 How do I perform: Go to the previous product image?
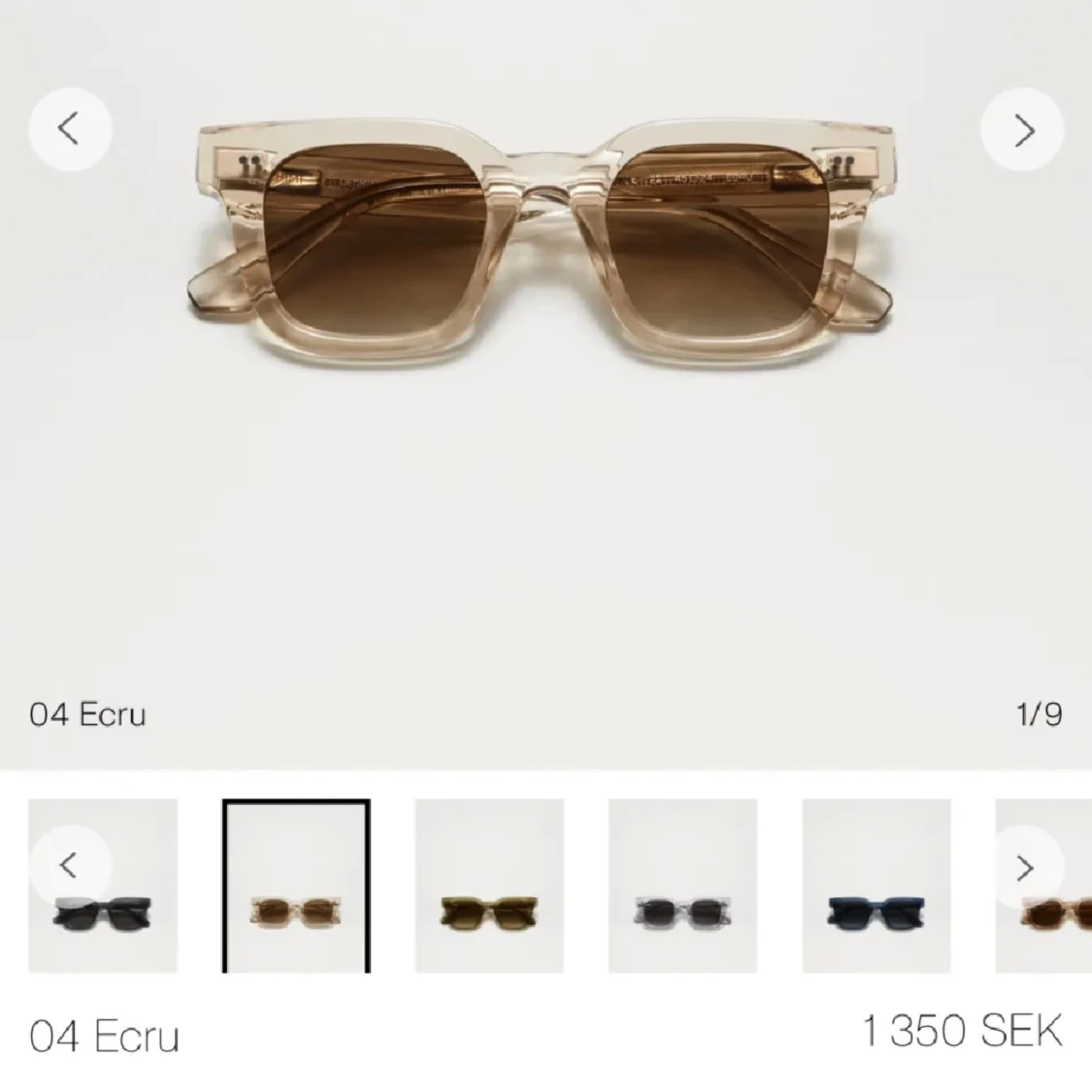[x=70, y=130]
